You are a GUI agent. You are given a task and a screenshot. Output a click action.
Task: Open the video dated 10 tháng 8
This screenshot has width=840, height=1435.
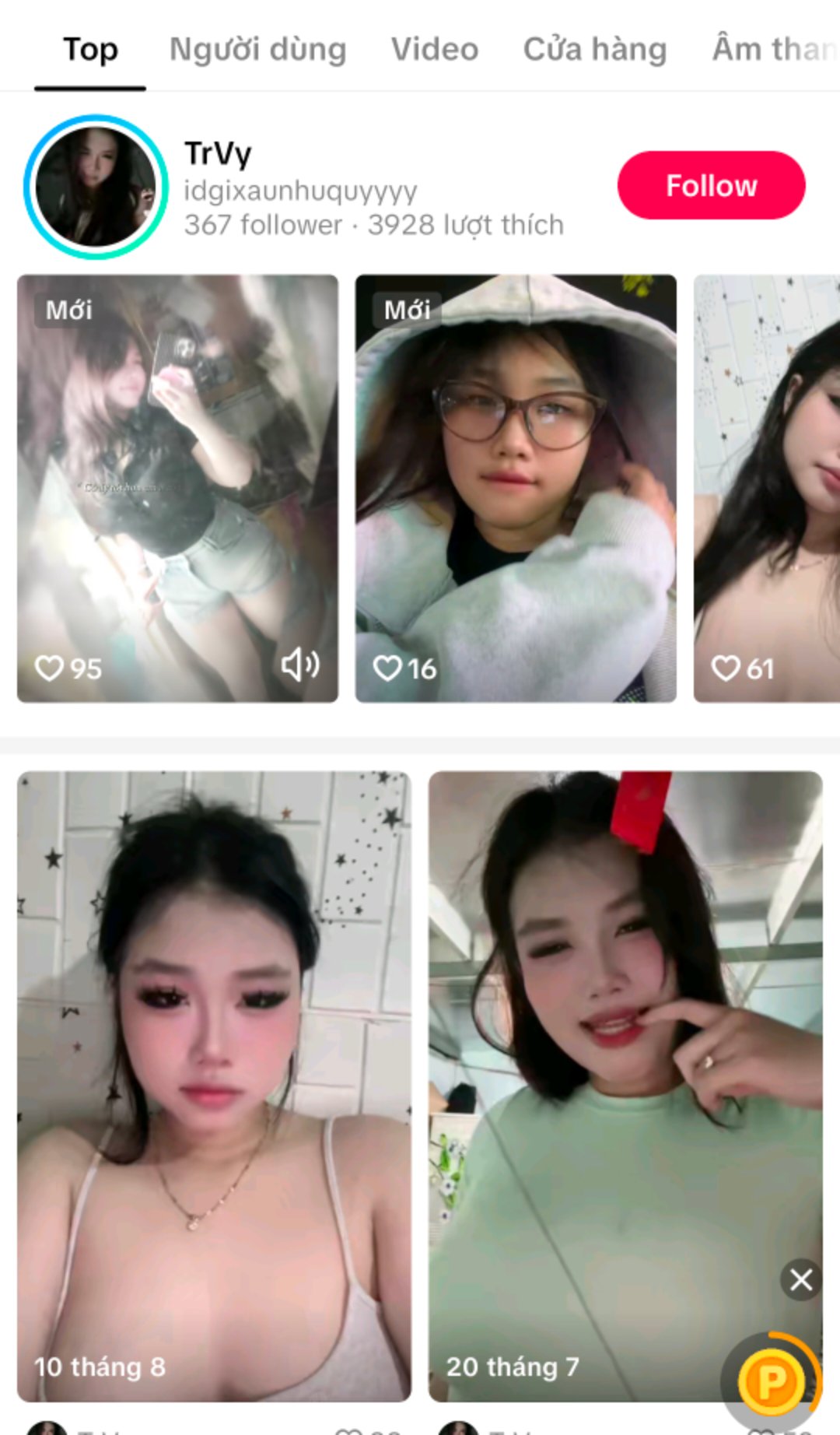(x=214, y=1086)
